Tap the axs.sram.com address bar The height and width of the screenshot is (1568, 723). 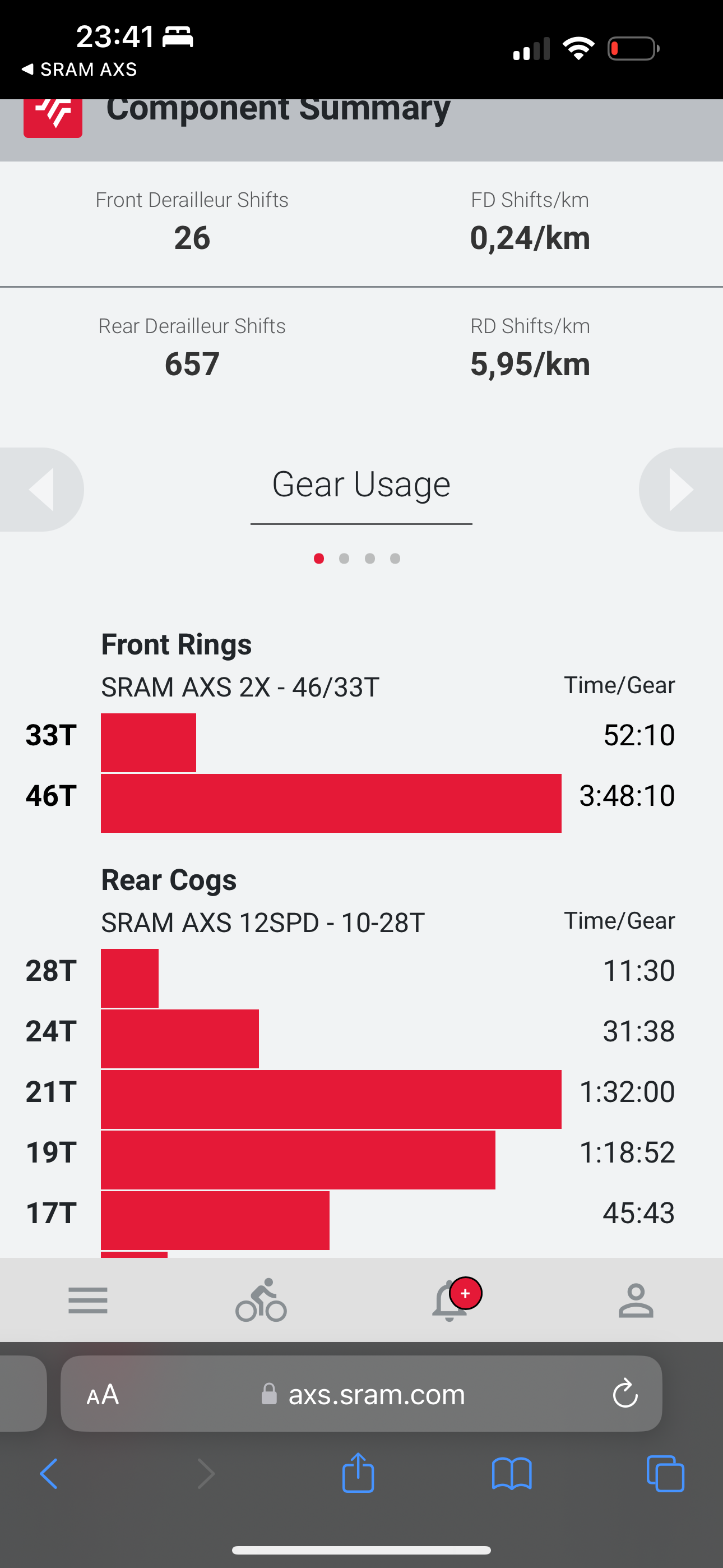point(361,1394)
